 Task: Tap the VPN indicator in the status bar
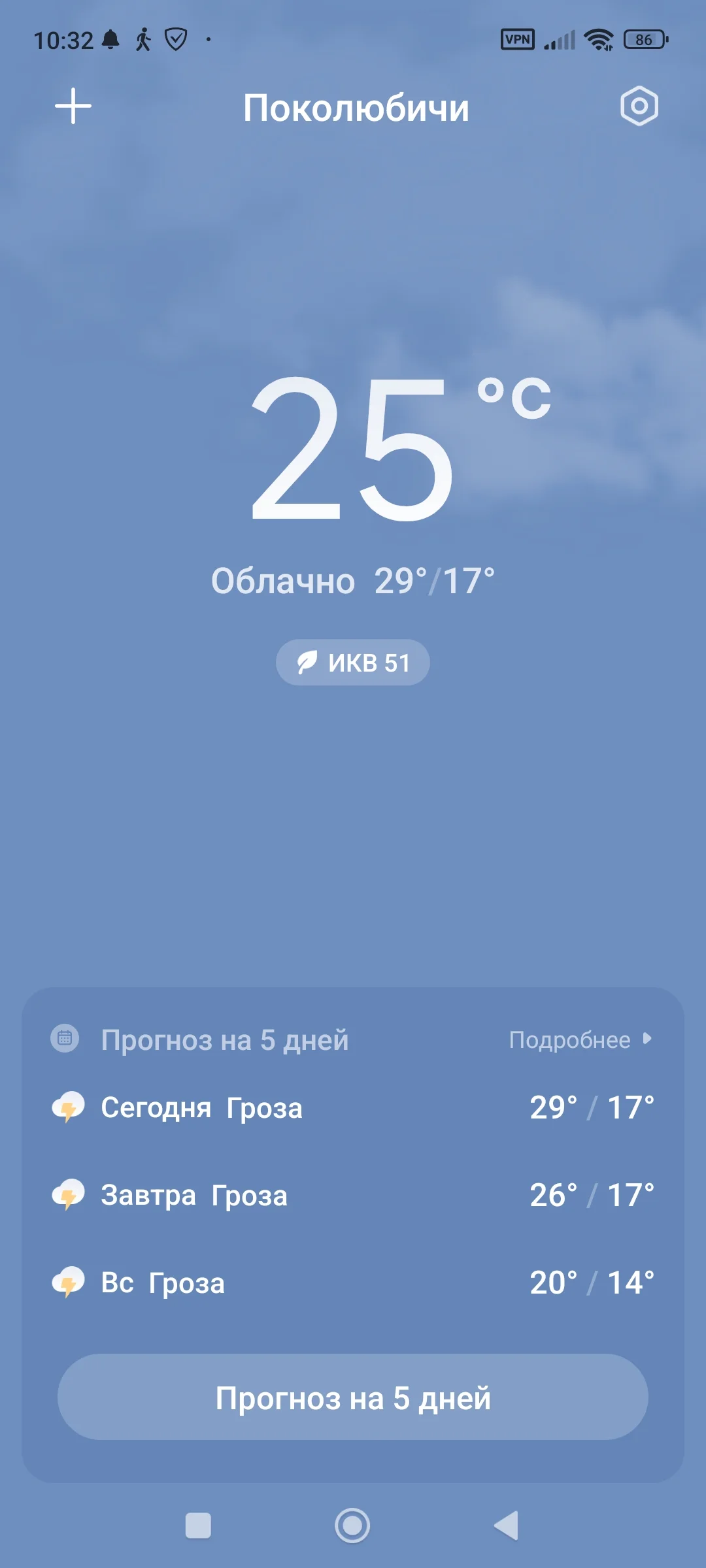tap(516, 40)
